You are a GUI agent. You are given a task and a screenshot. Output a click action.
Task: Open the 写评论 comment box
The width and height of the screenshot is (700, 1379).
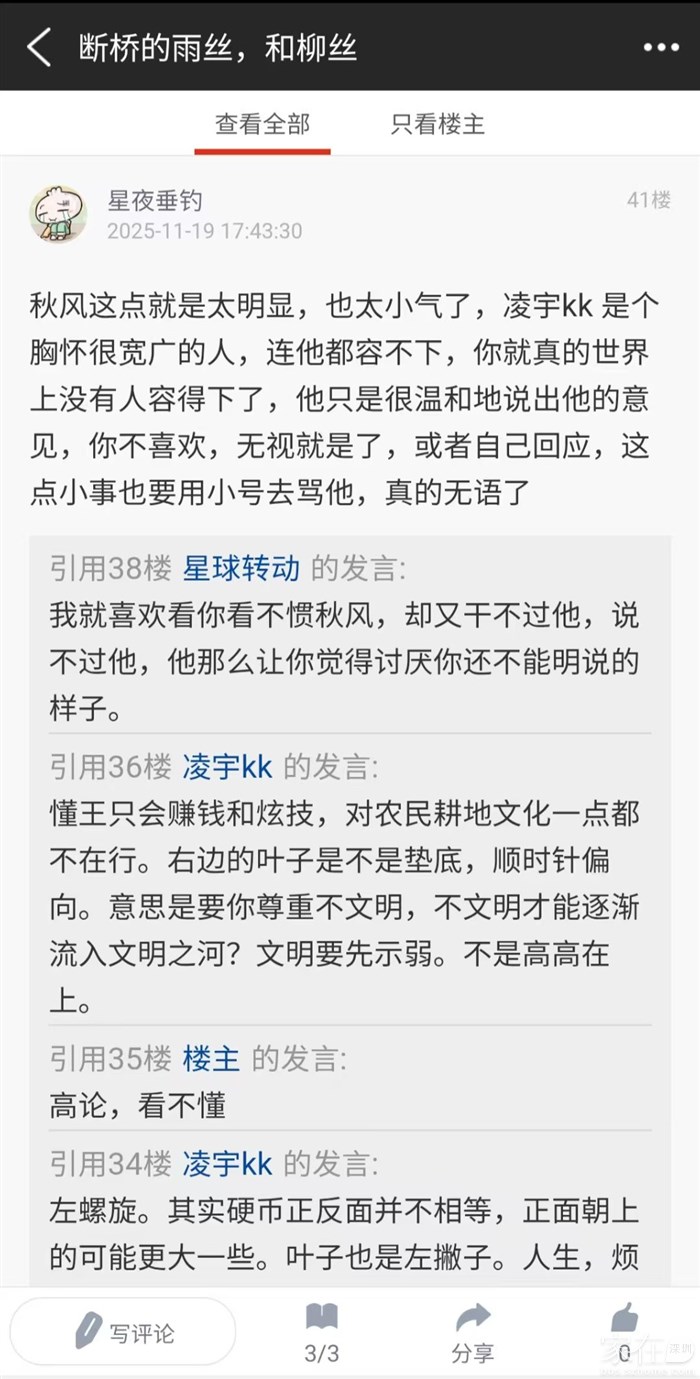coord(123,1333)
